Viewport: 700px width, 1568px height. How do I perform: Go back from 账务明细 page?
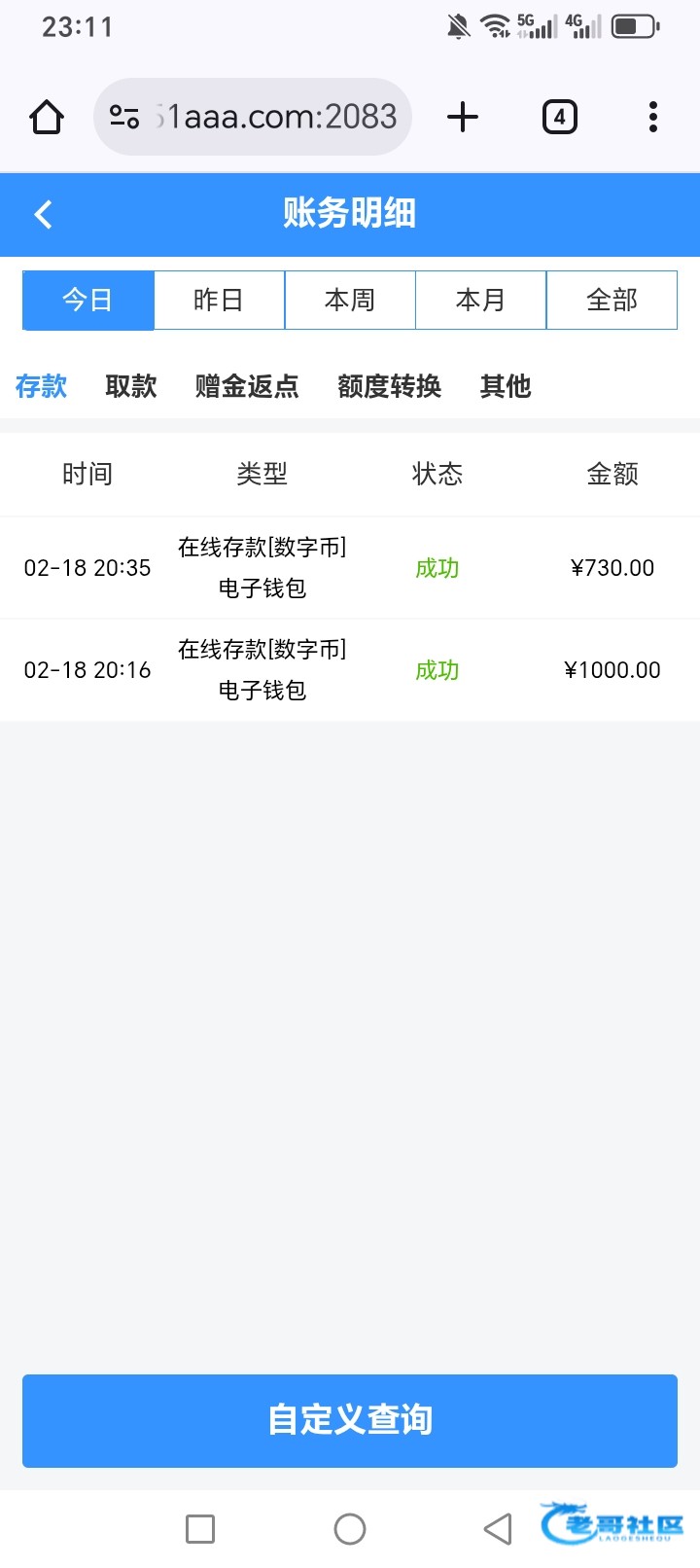point(43,214)
